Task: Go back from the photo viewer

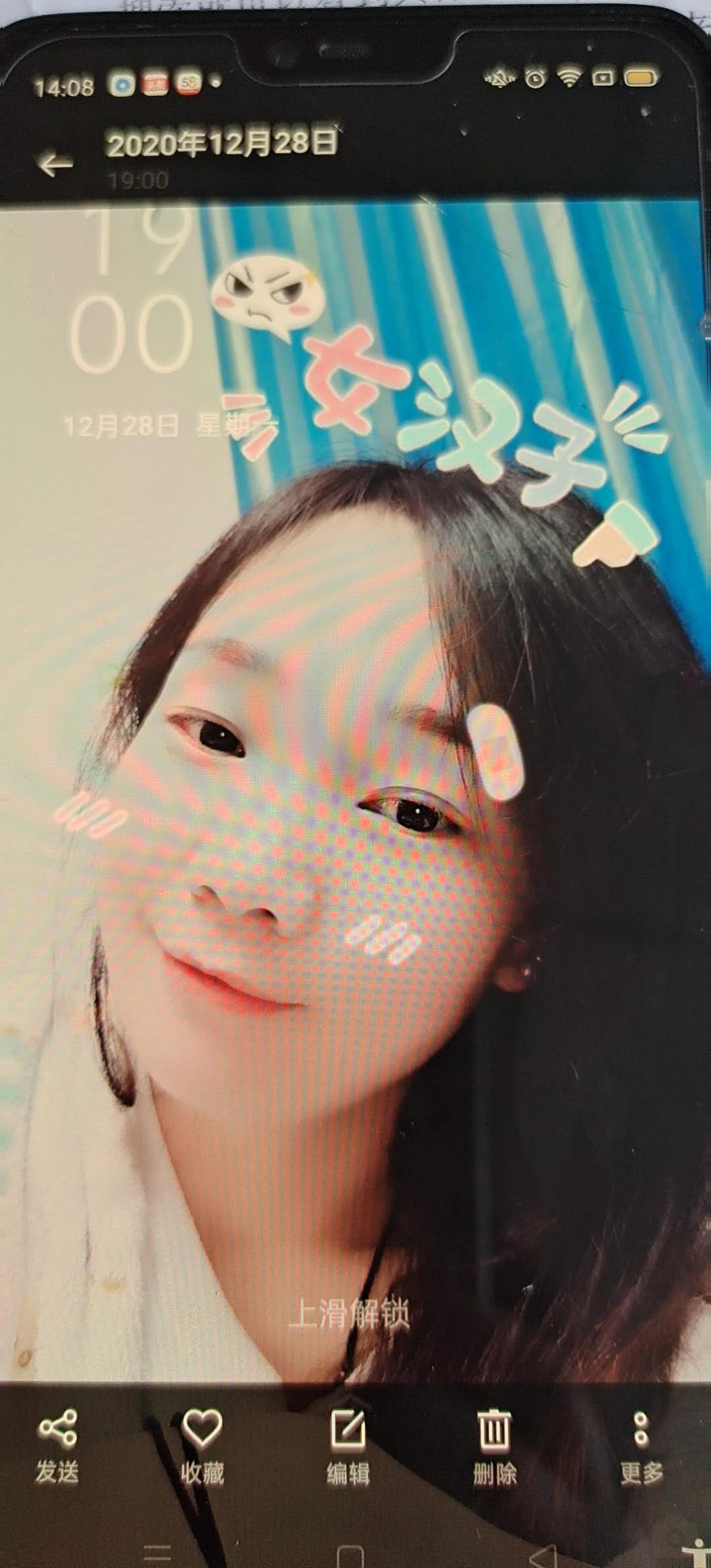Action: point(55,164)
